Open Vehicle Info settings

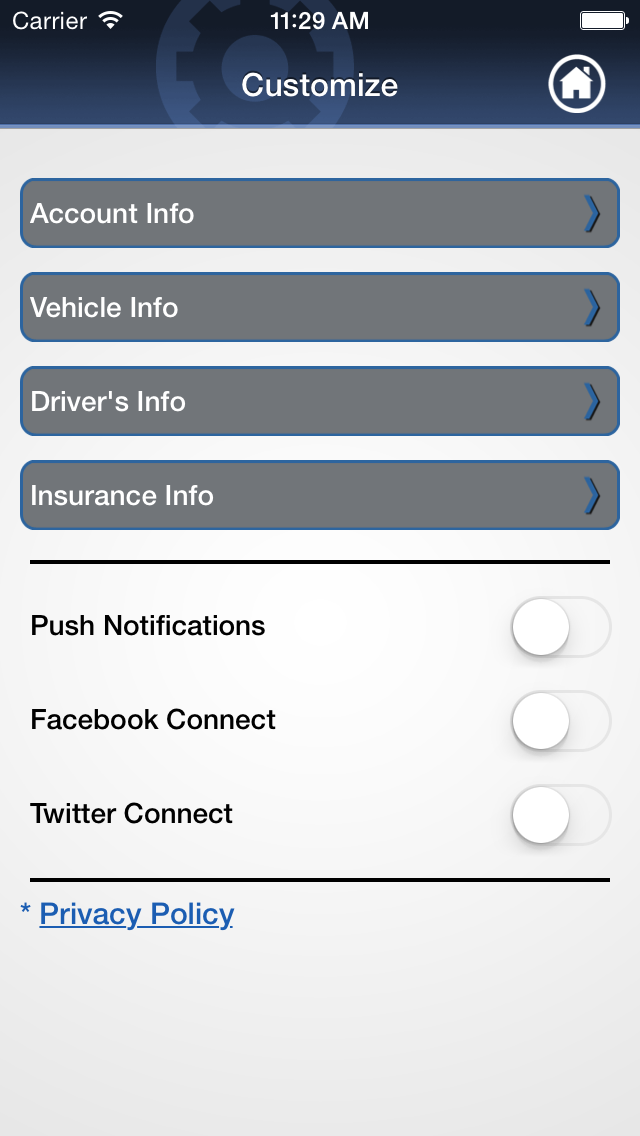[320, 307]
